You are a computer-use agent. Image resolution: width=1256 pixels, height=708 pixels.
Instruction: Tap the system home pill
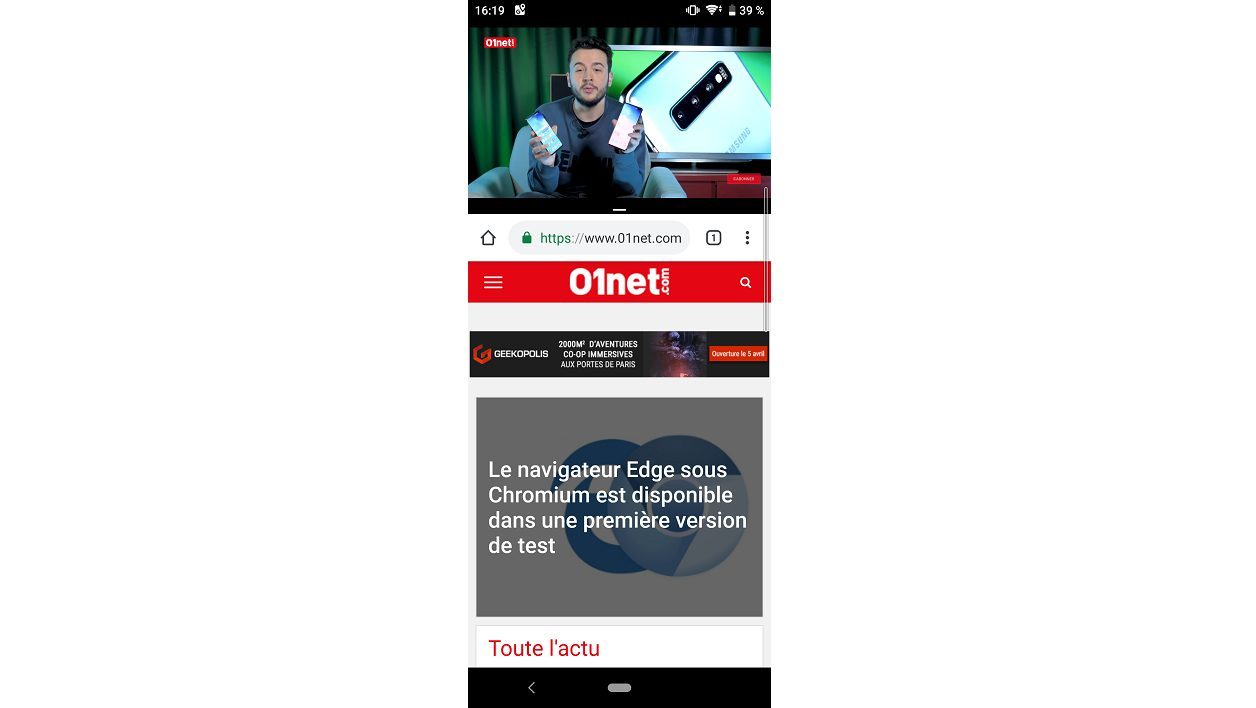click(619, 687)
